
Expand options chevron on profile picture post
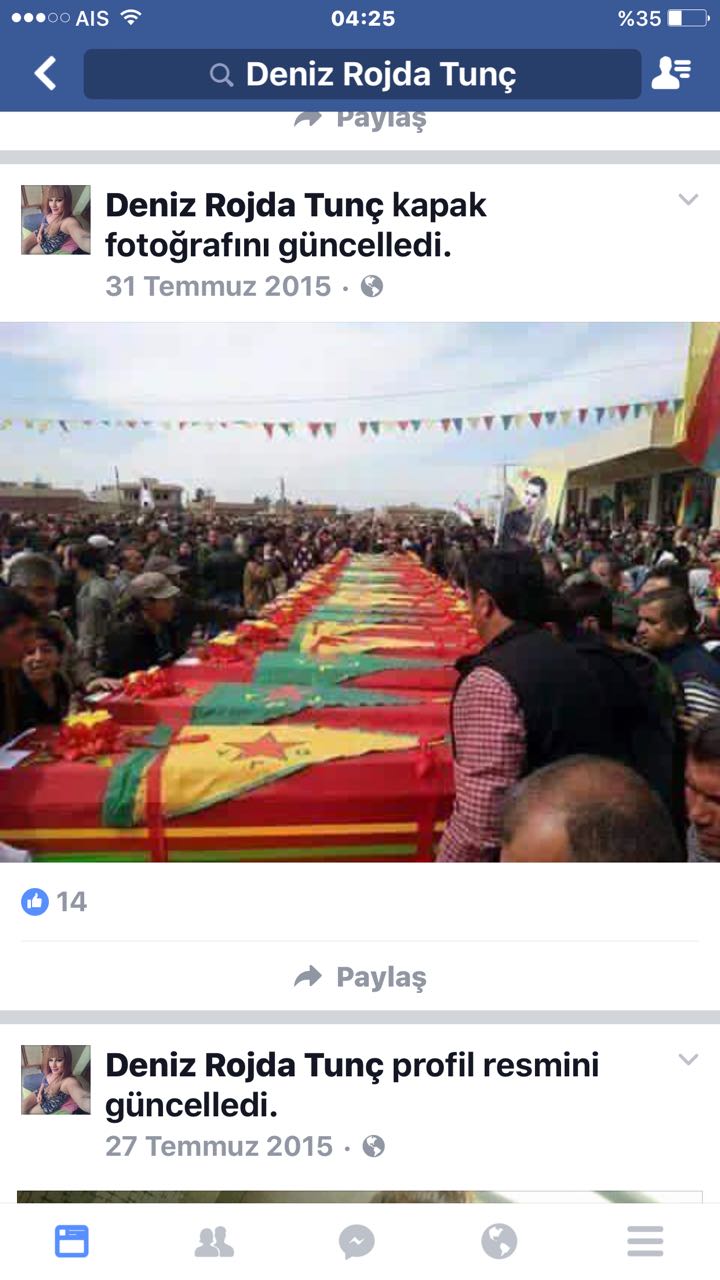[688, 1060]
